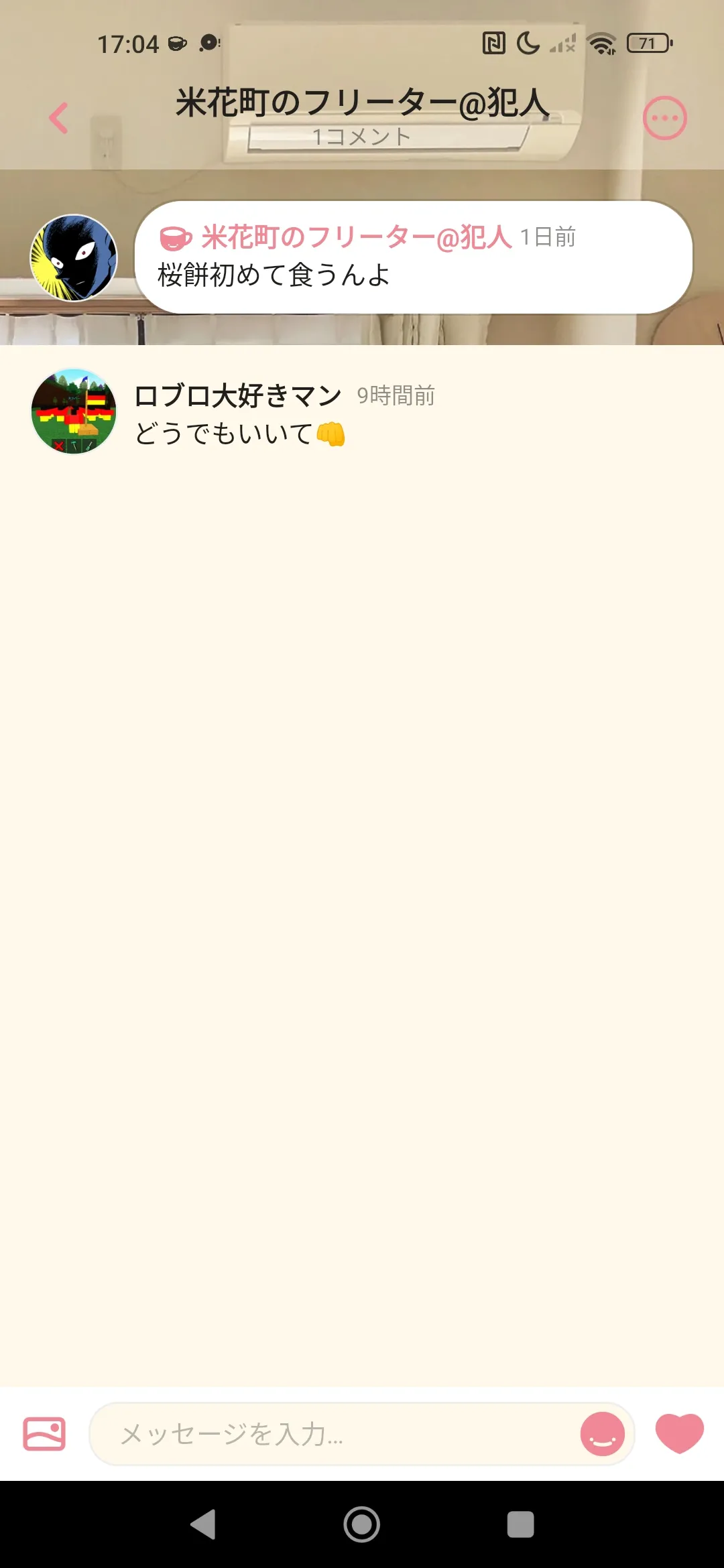Open the recent apps overview
Screen dimensions: 724x1568
pyautogui.click(x=520, y=1524)
